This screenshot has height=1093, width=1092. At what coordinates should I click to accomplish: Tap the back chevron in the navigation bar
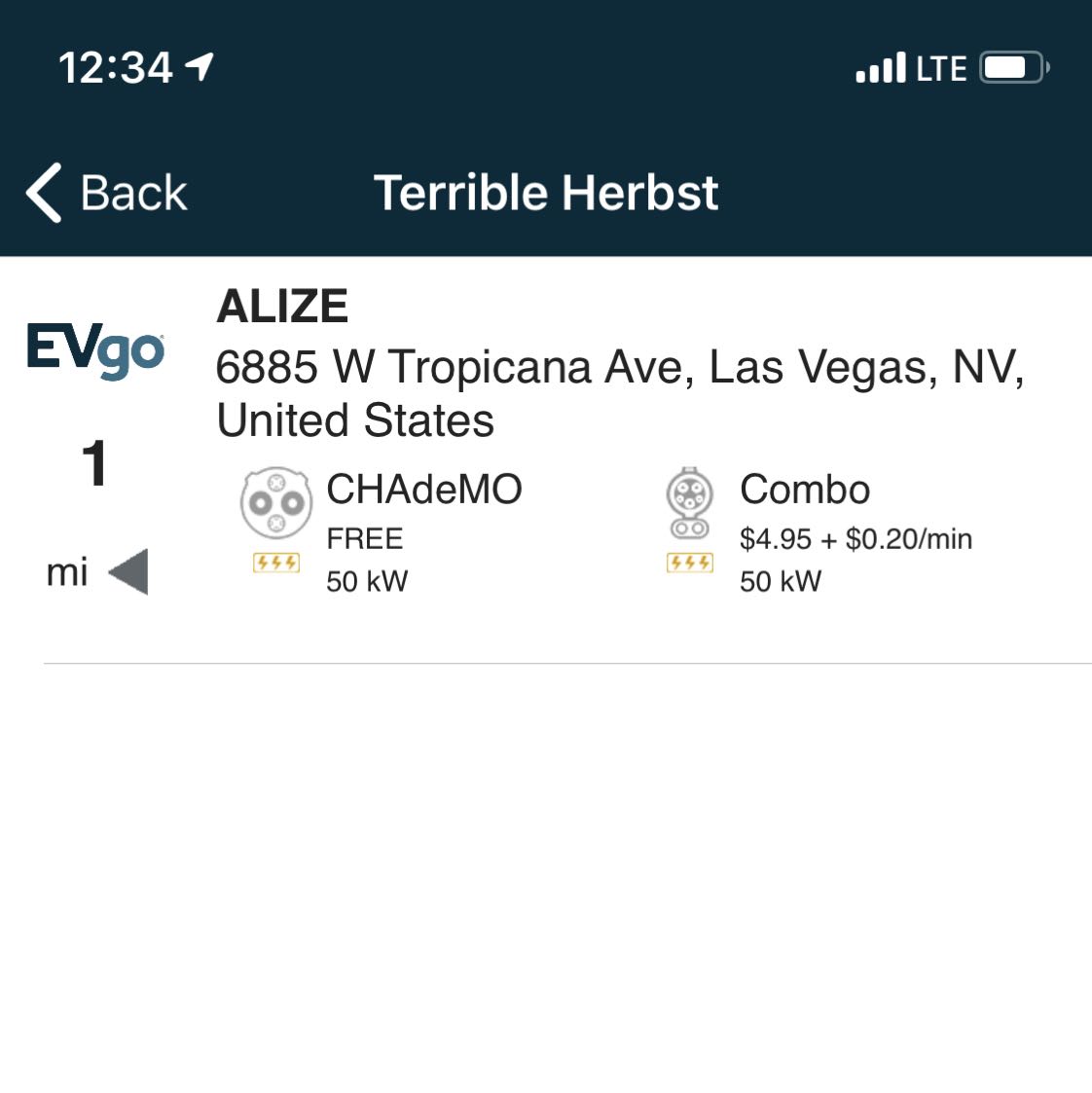[43, 192]
